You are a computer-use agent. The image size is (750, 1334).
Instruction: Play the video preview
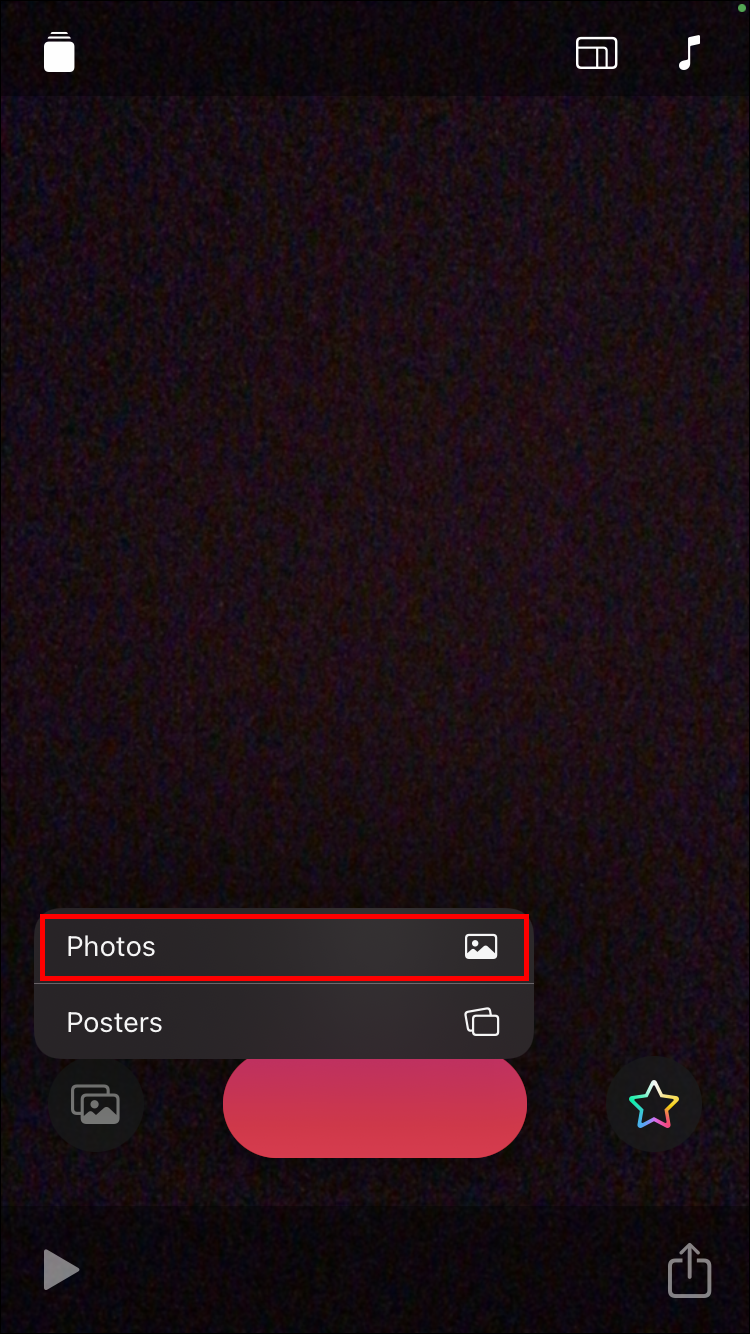[x=61, y=1269]
